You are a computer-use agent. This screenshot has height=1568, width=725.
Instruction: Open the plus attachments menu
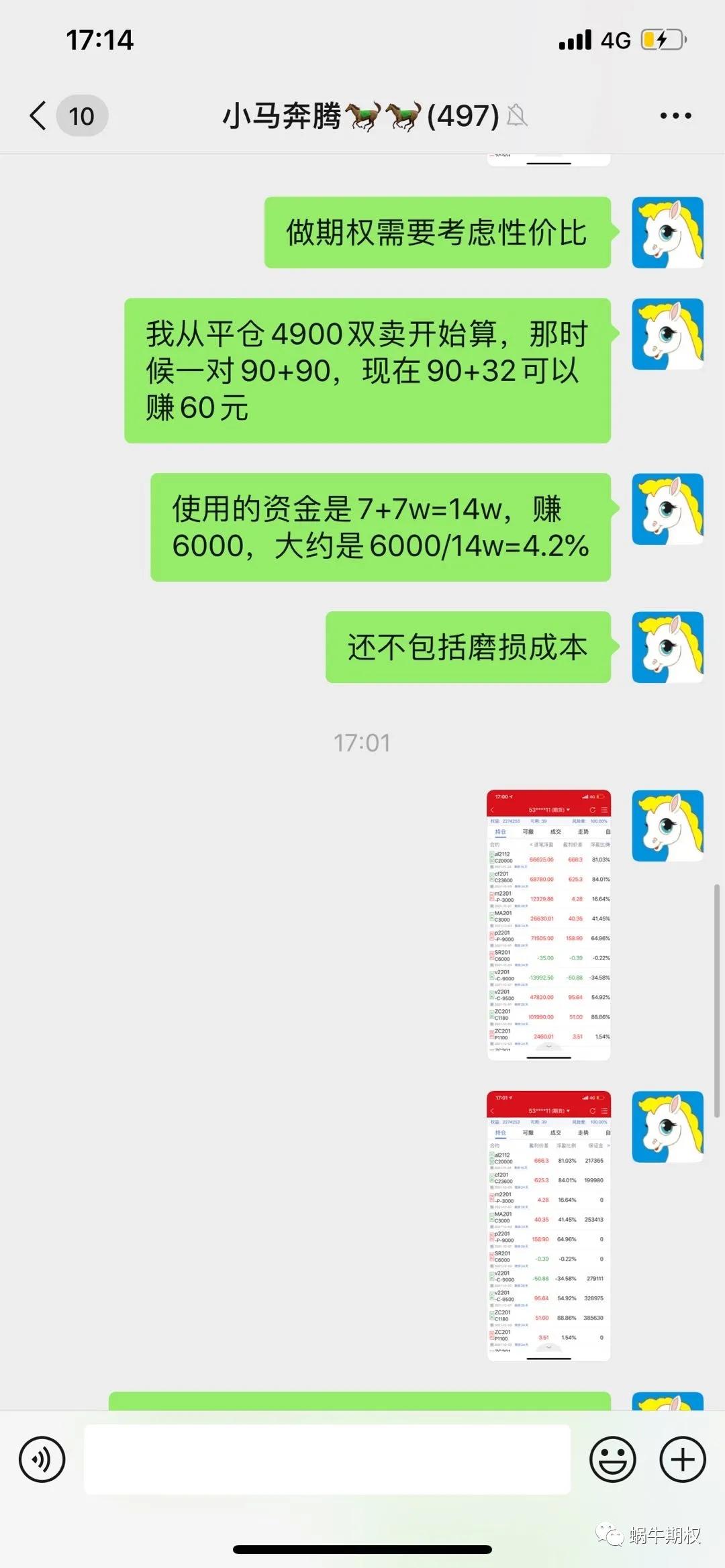[683, 1459]
